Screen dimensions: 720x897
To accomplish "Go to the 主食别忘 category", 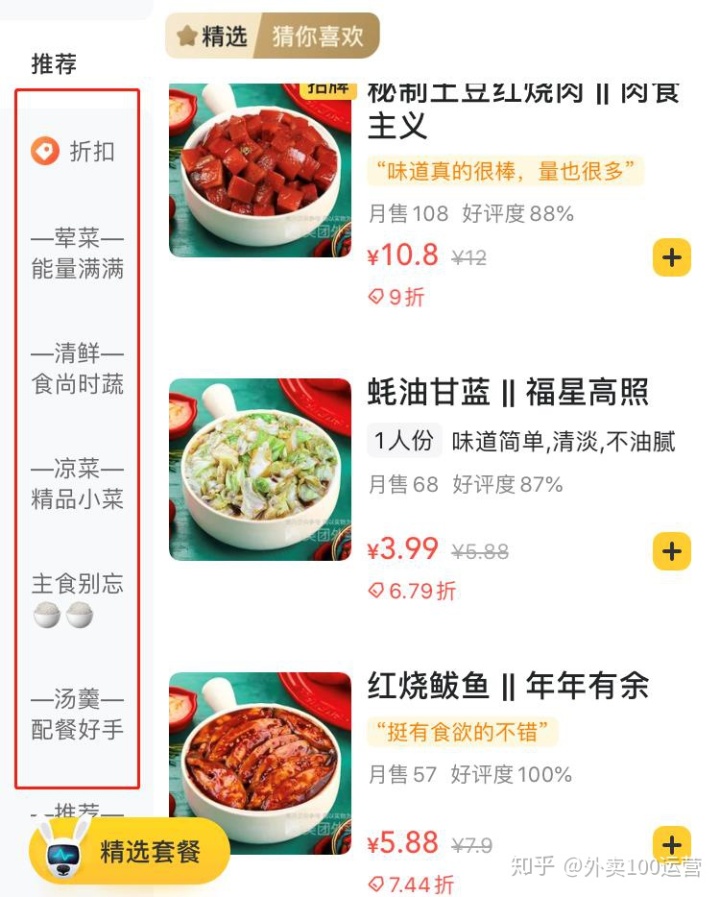I will click(x=77, y=598).
